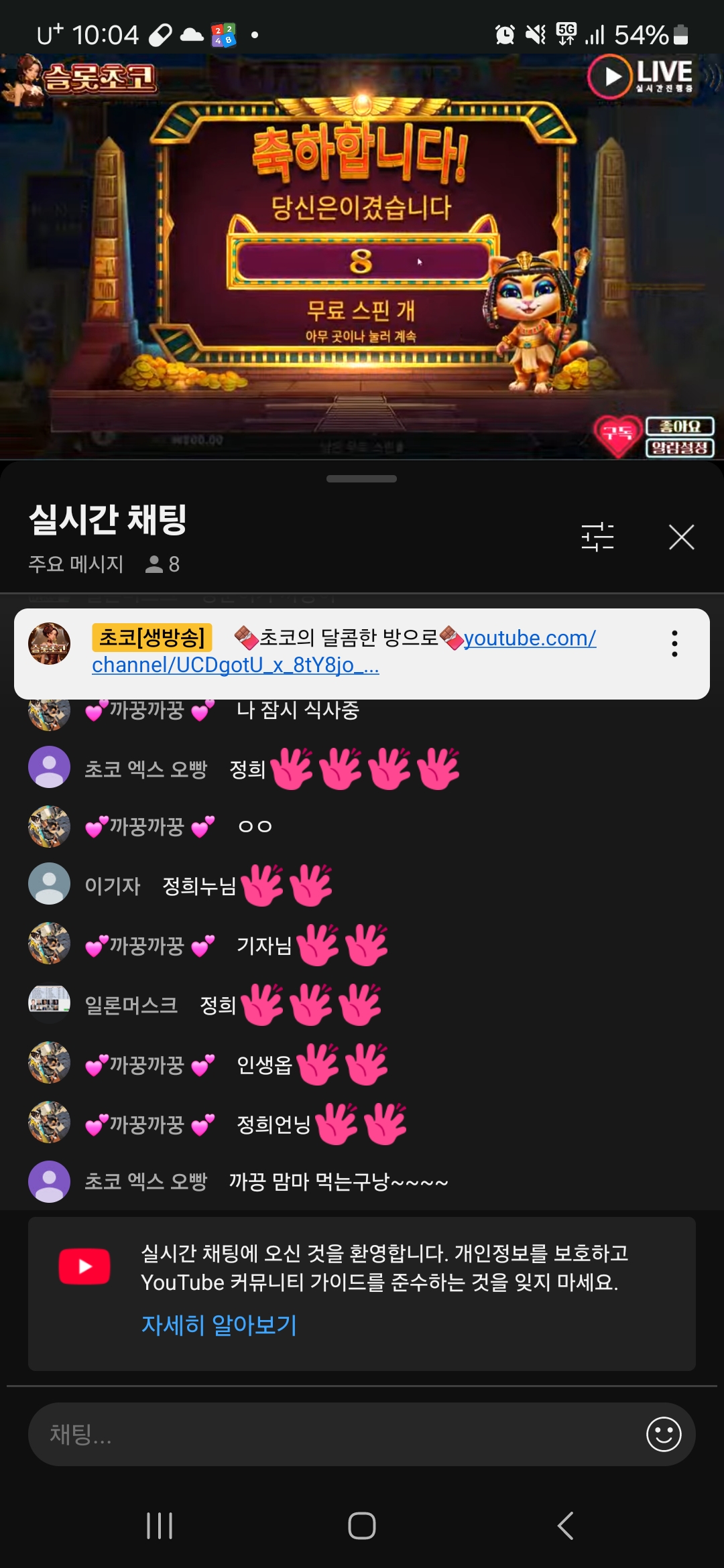Go to the home screen

click(361, 1526)
